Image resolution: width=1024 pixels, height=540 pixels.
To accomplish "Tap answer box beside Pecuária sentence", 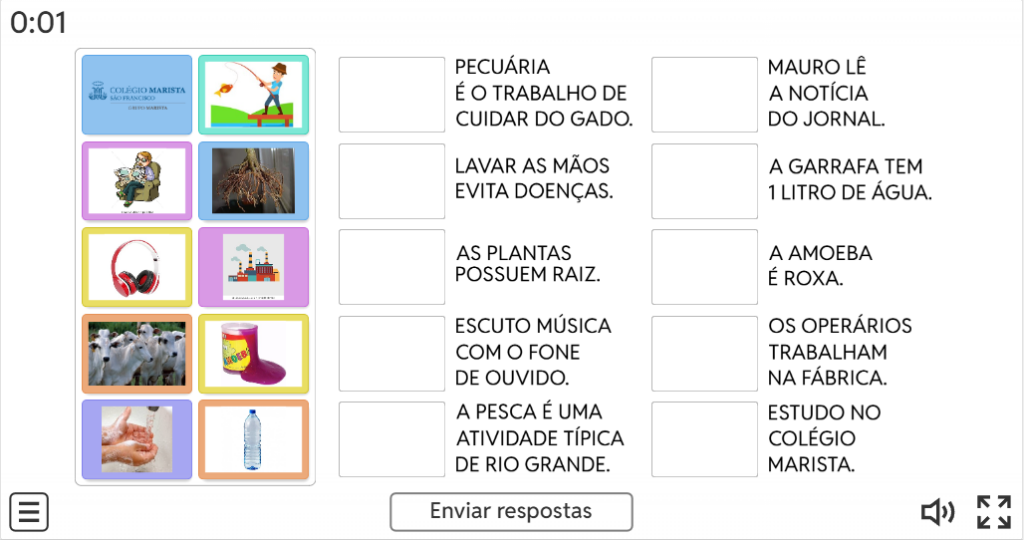I will [392, 95].
